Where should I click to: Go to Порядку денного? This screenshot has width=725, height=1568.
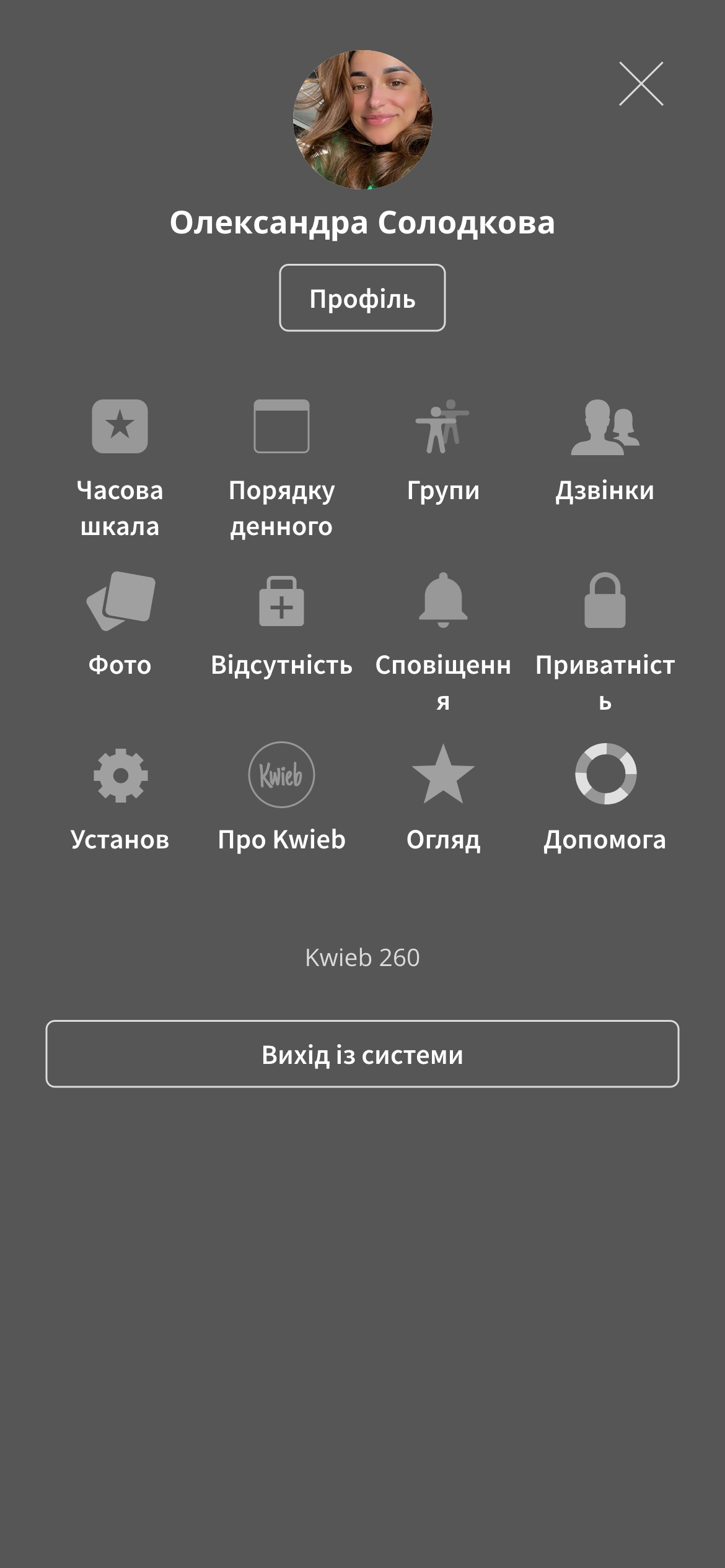click(281, 469)
